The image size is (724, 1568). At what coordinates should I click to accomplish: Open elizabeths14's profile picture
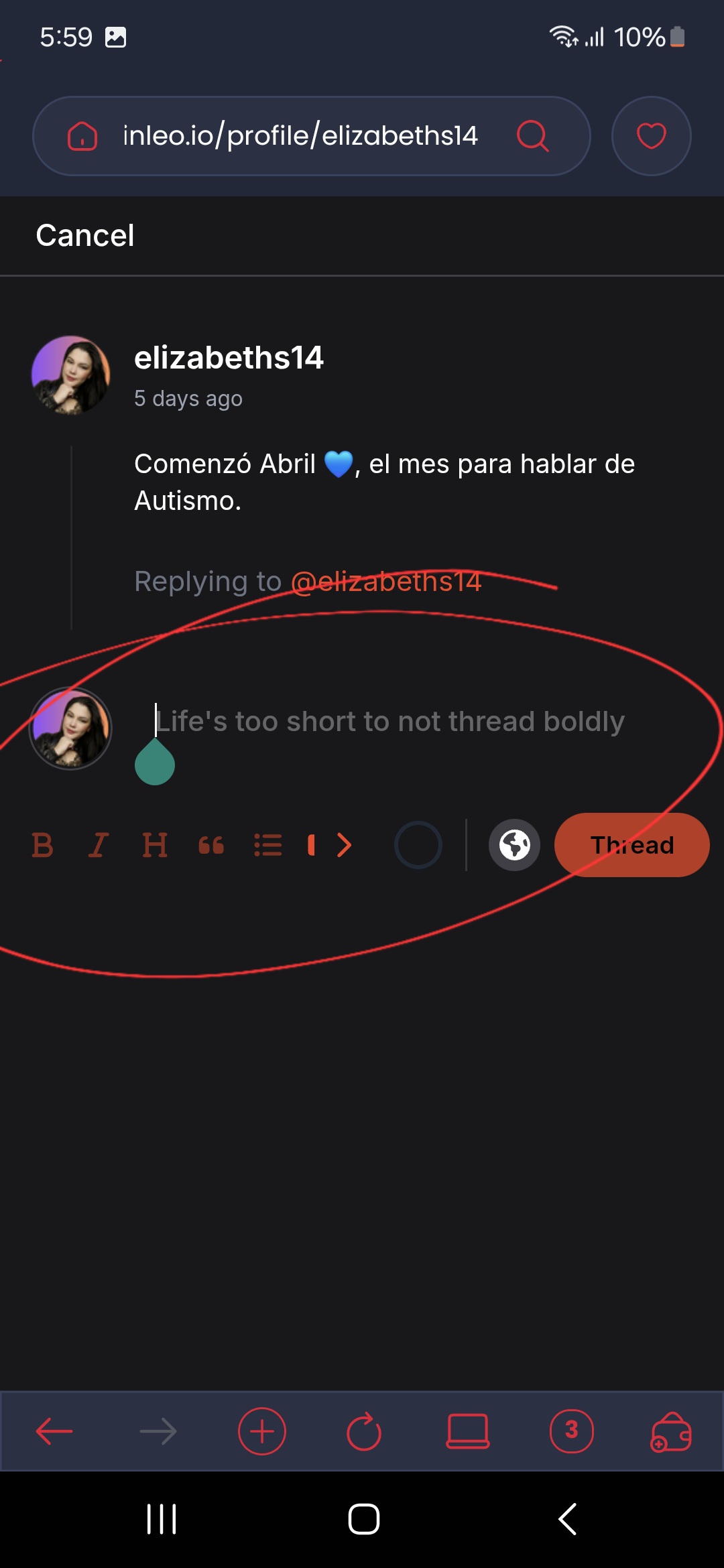70,375
